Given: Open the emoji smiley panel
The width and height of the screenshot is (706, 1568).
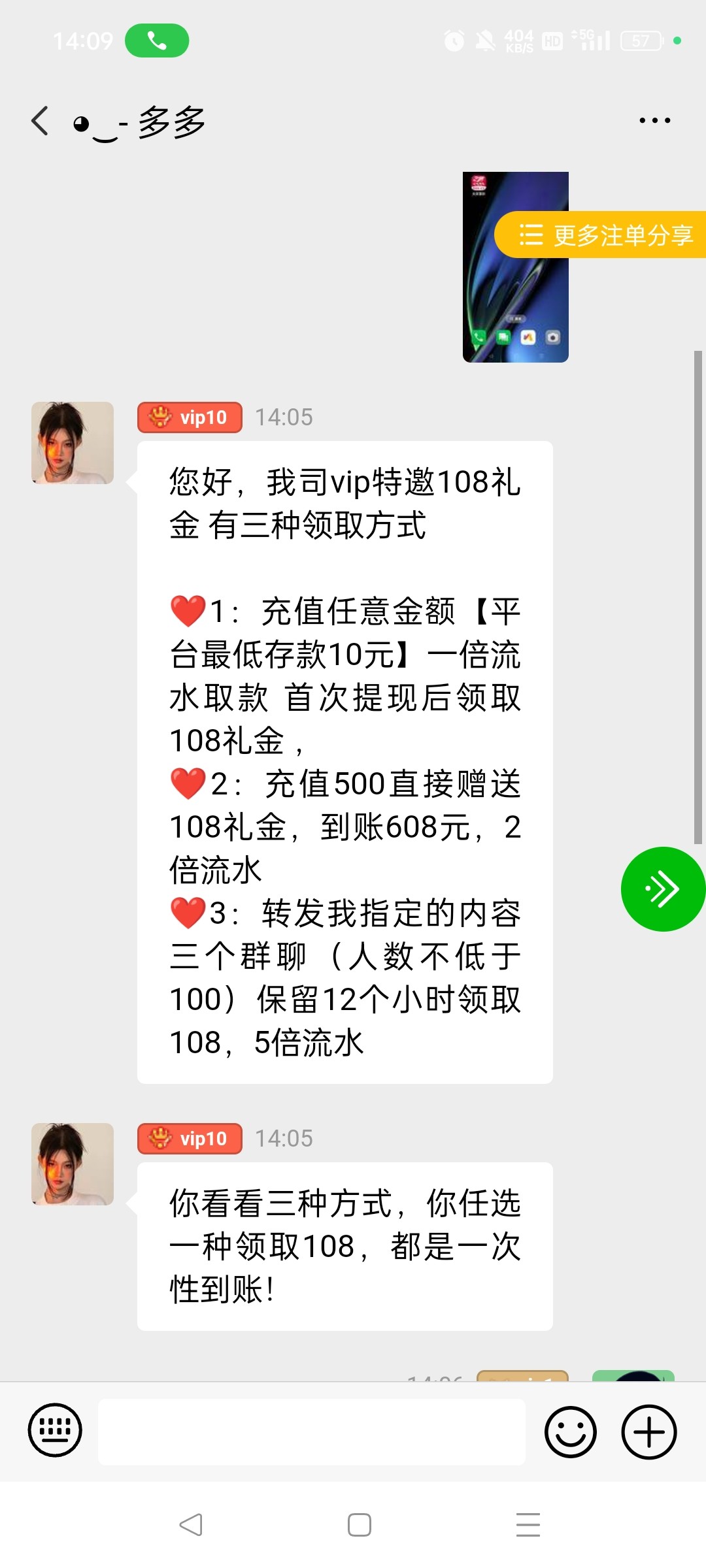Looking at the screenshot, I should click(570, 1432).
